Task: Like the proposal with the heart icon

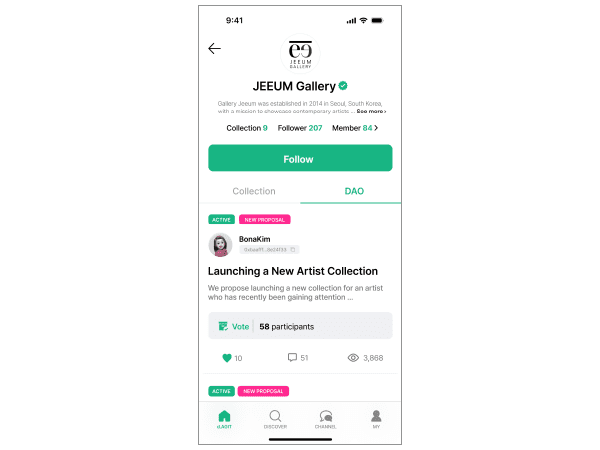Action: [x=227, y=357]
